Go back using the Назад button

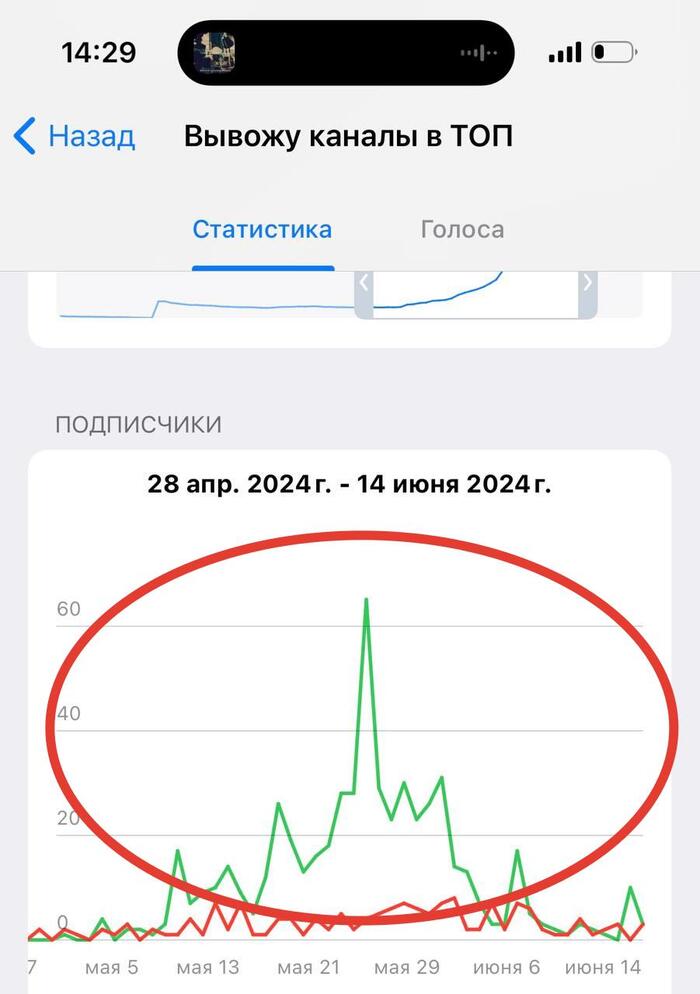pyautogui.click(x=75, y=136)
